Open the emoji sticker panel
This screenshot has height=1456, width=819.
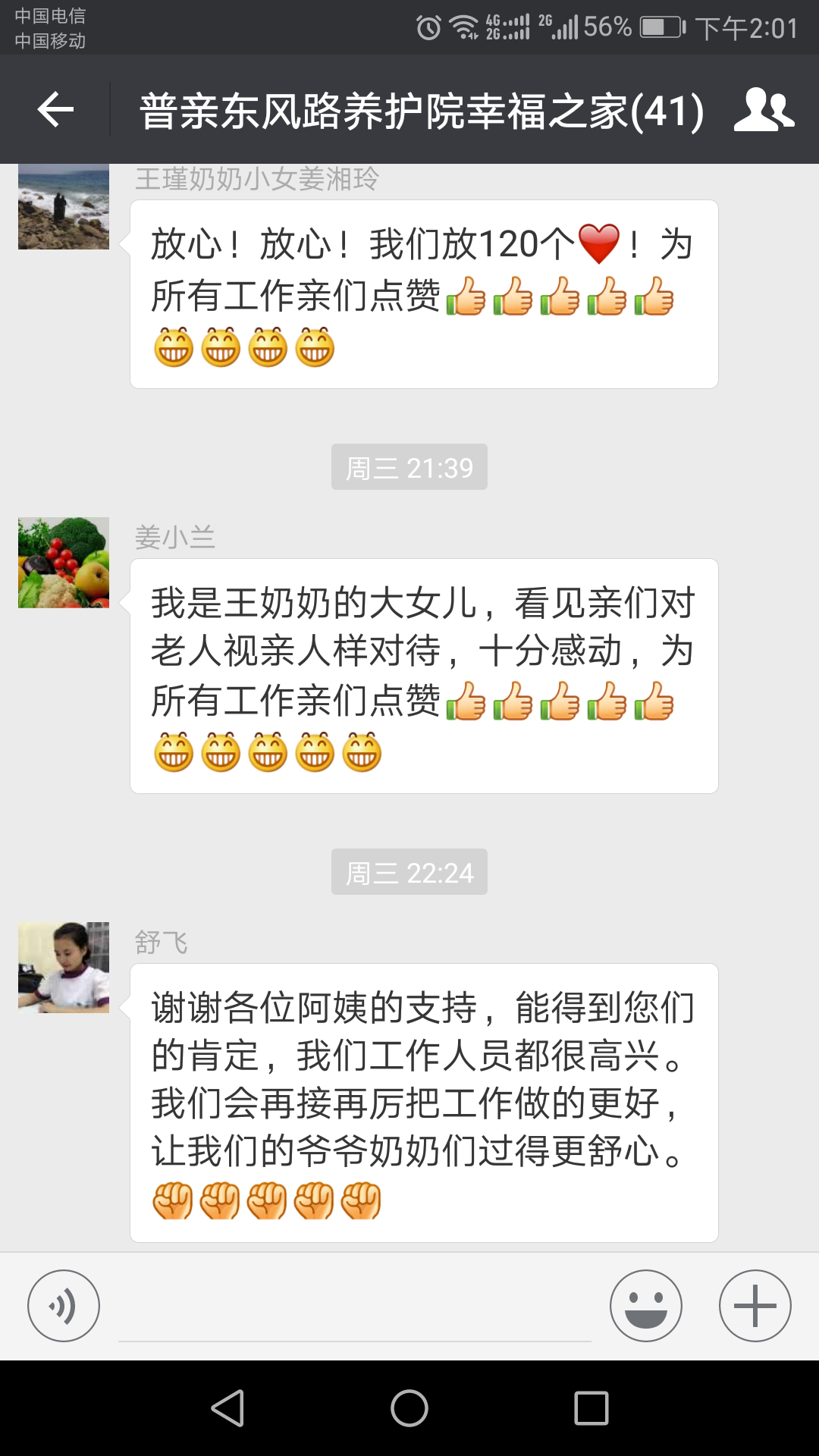(645, 1306)
